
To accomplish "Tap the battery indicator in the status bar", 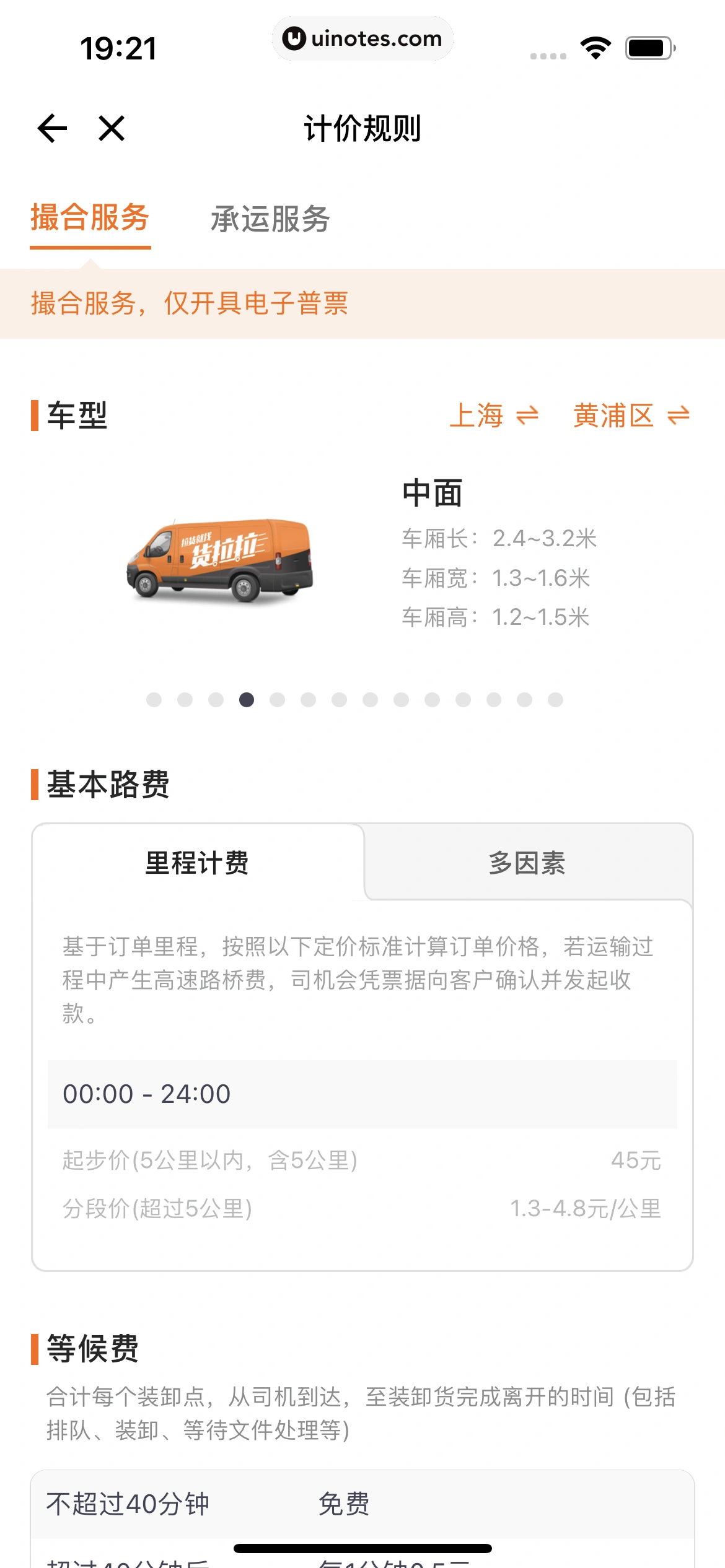I will tap(648, 46).
